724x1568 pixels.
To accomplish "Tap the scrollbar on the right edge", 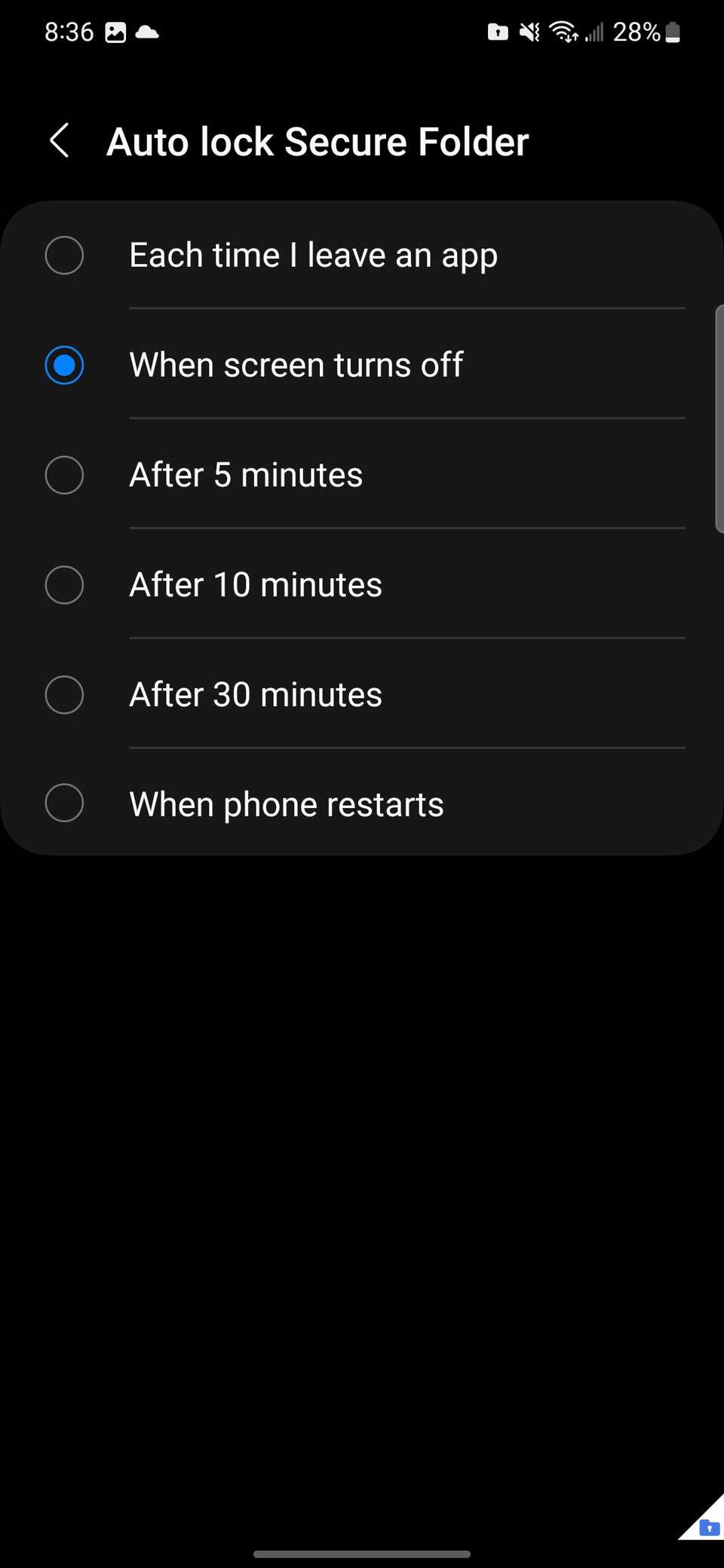I will pyautogui.click(x=718, y=415).
